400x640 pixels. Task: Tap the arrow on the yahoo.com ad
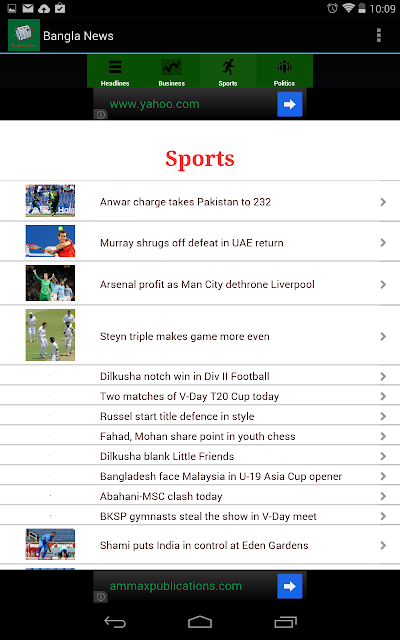(x=290, y=104)
